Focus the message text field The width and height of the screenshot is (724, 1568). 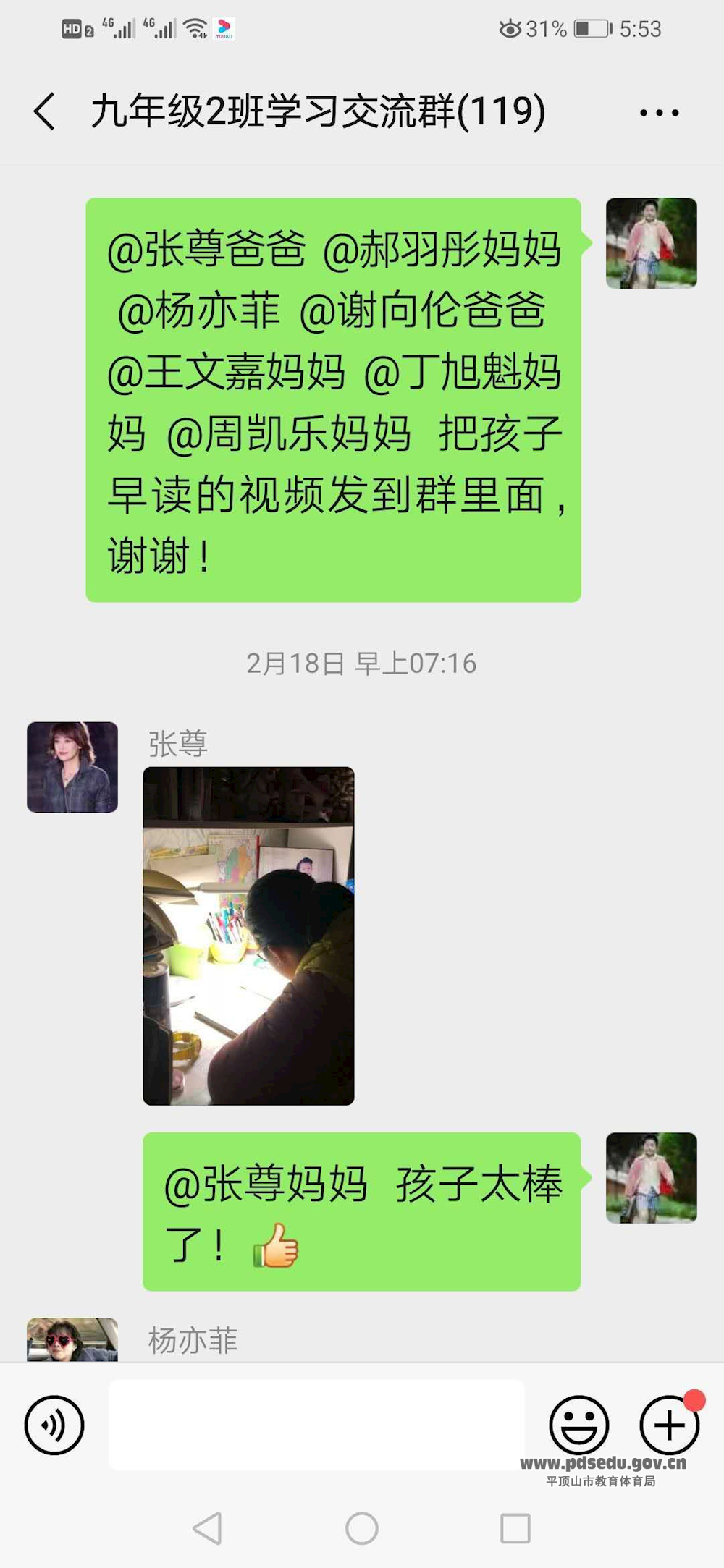pos(316,1425)
